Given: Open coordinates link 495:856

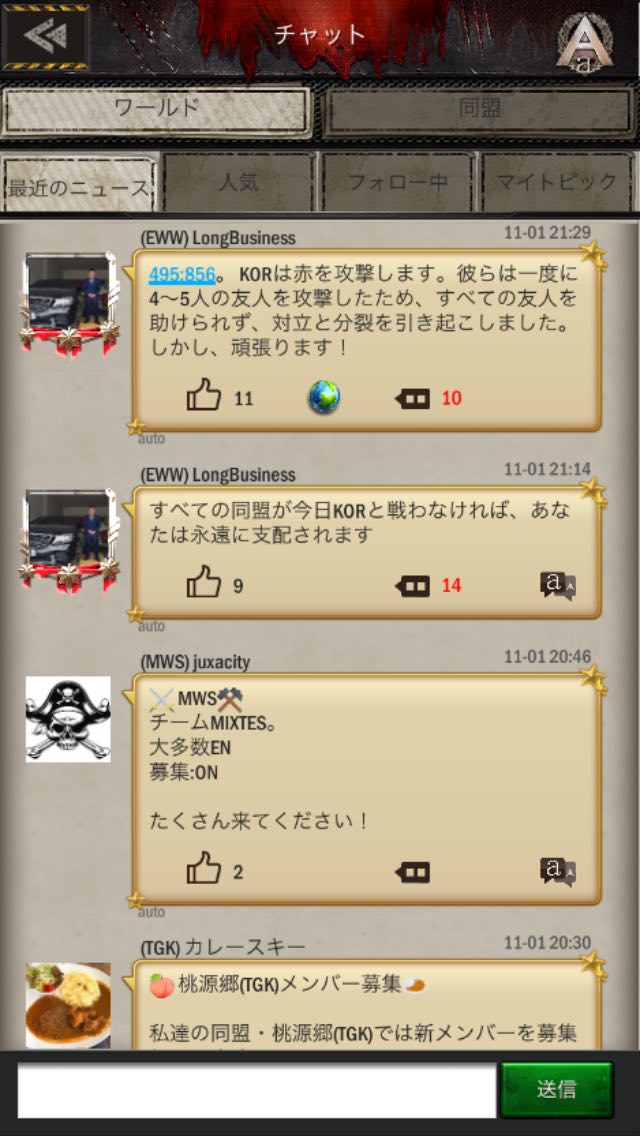Looking at the screenshot, I should click(x=182, y=275).
